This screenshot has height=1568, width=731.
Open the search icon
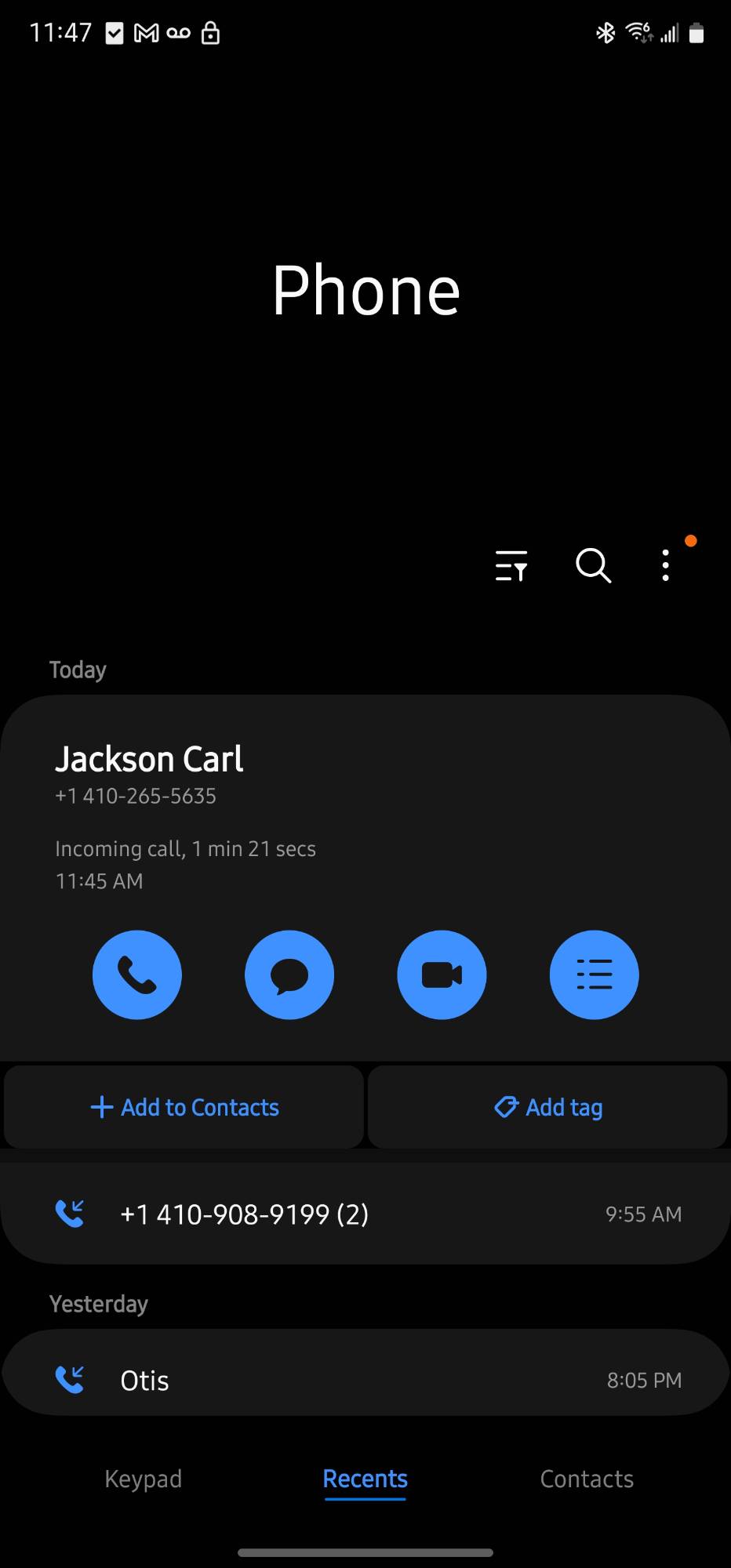593,565
